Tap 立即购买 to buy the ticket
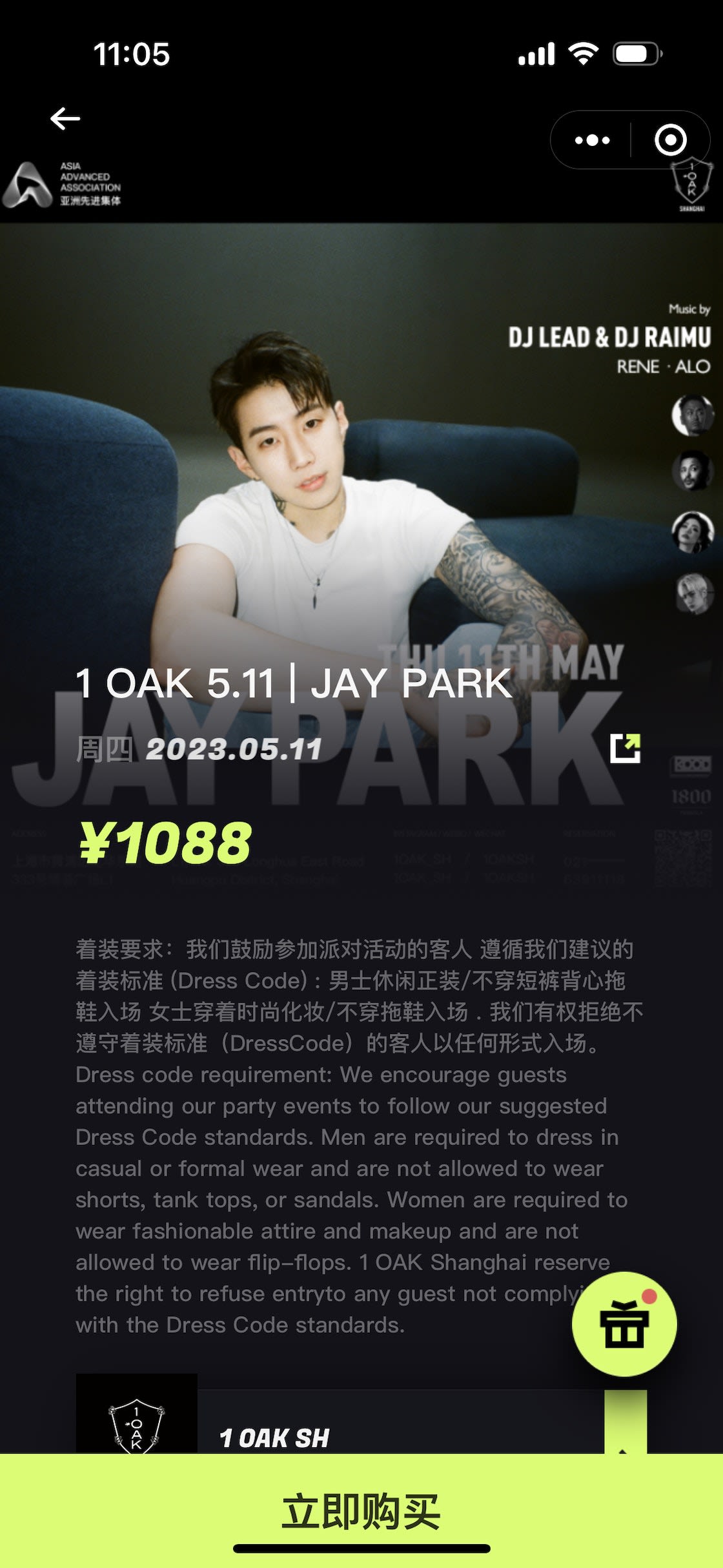 click(361, 1511)
